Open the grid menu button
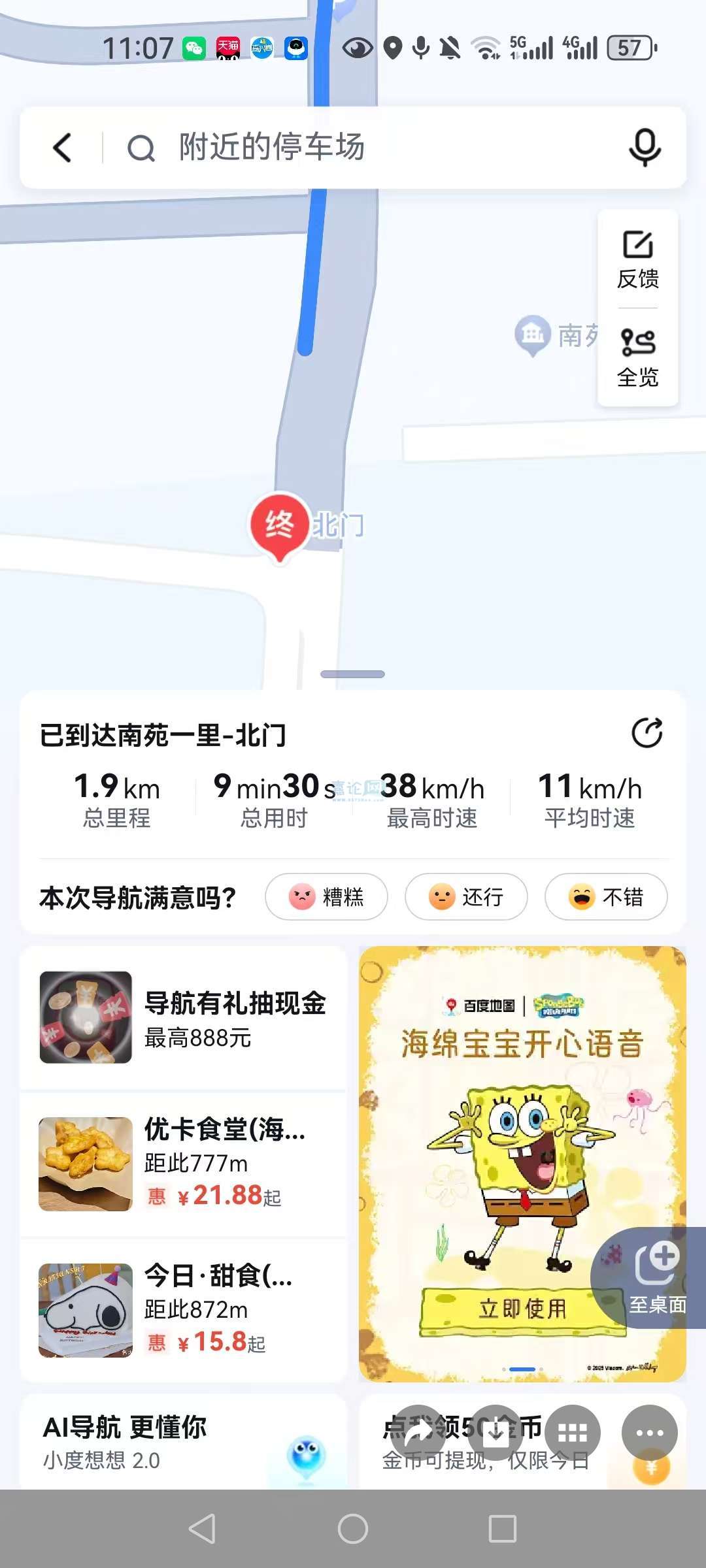This screenshot has height=1568, width=706. click(x=573, y=1433)
